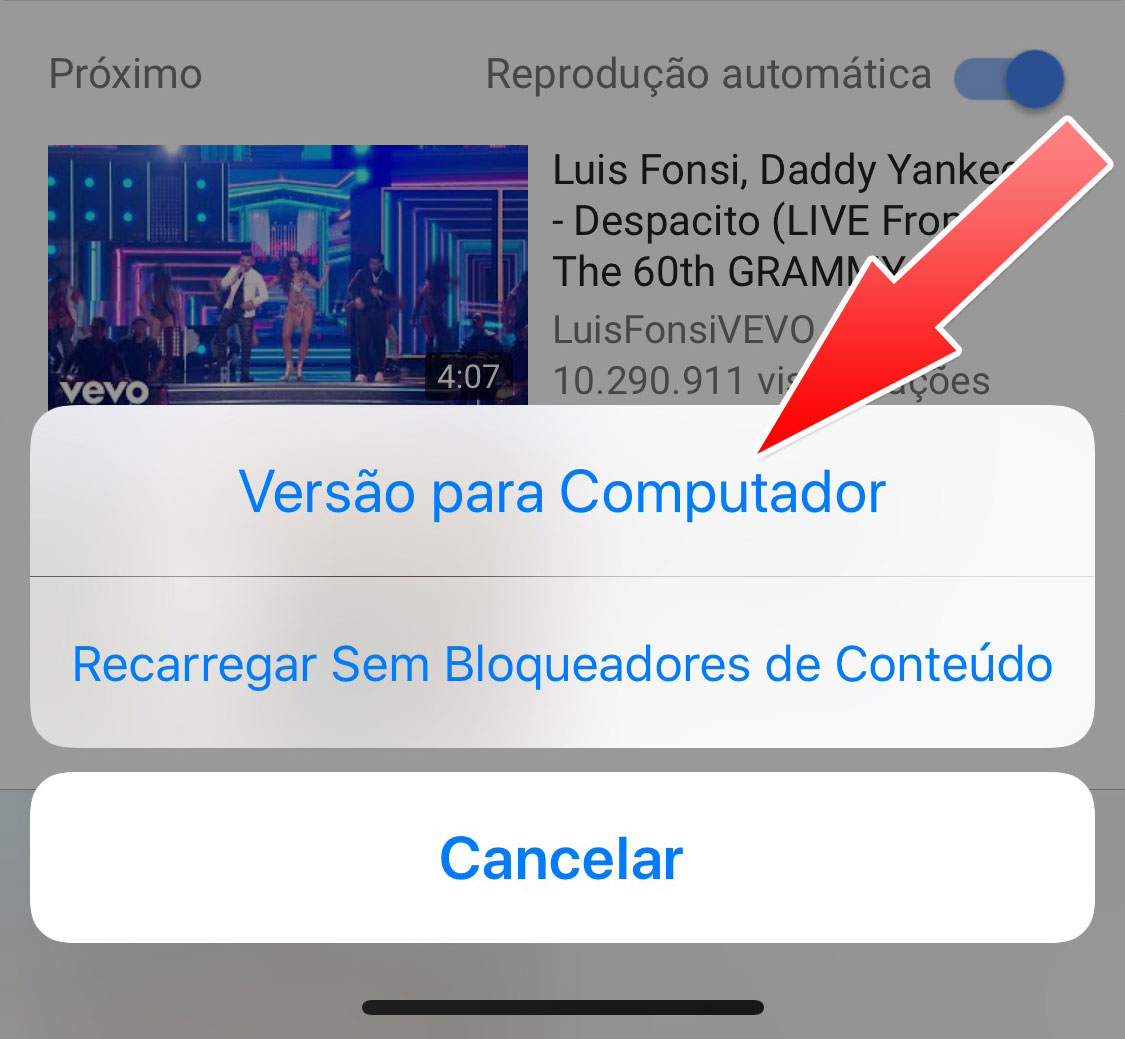Toggle Reprodução automática switch
1125x1039 pixels.
1008,78
